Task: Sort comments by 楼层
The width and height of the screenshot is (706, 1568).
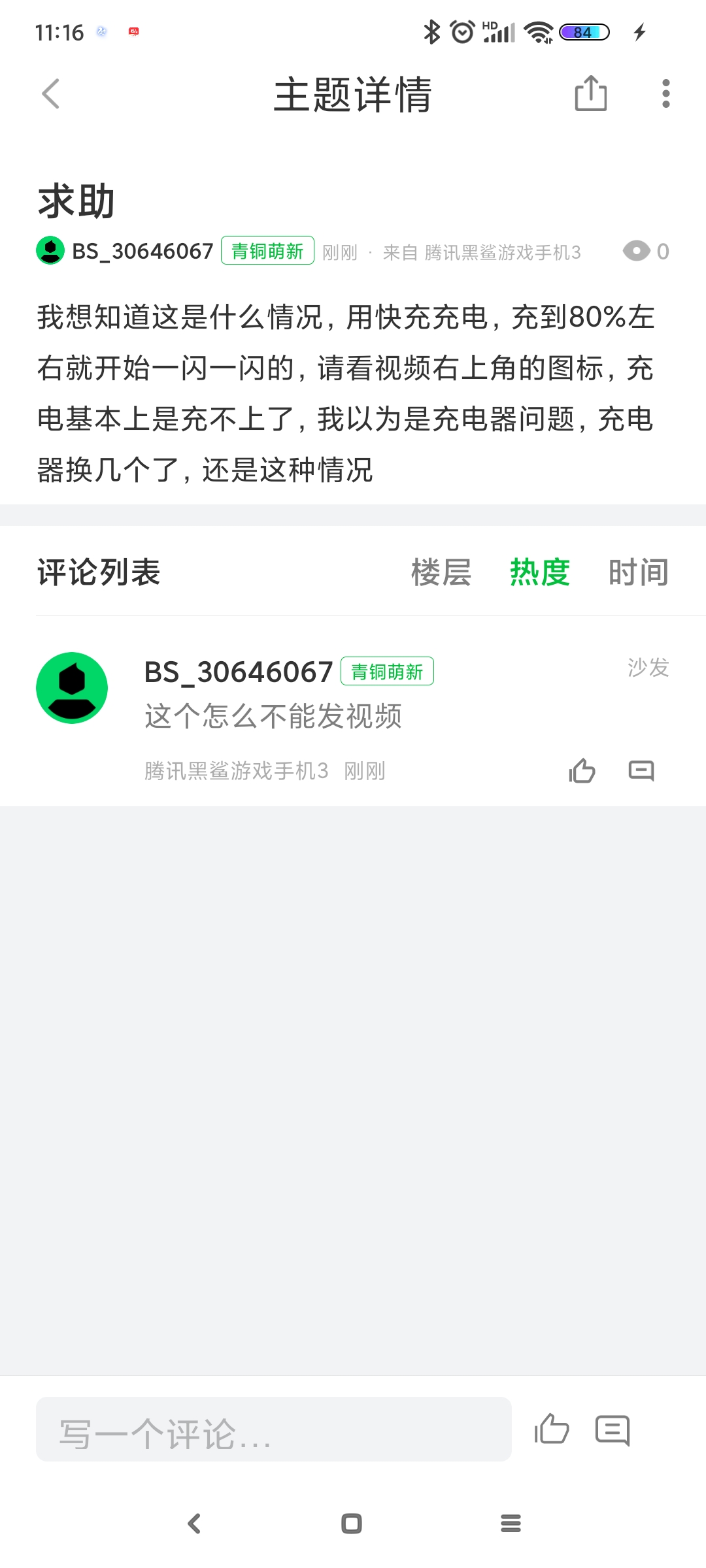Action: [x=441, y=572]
